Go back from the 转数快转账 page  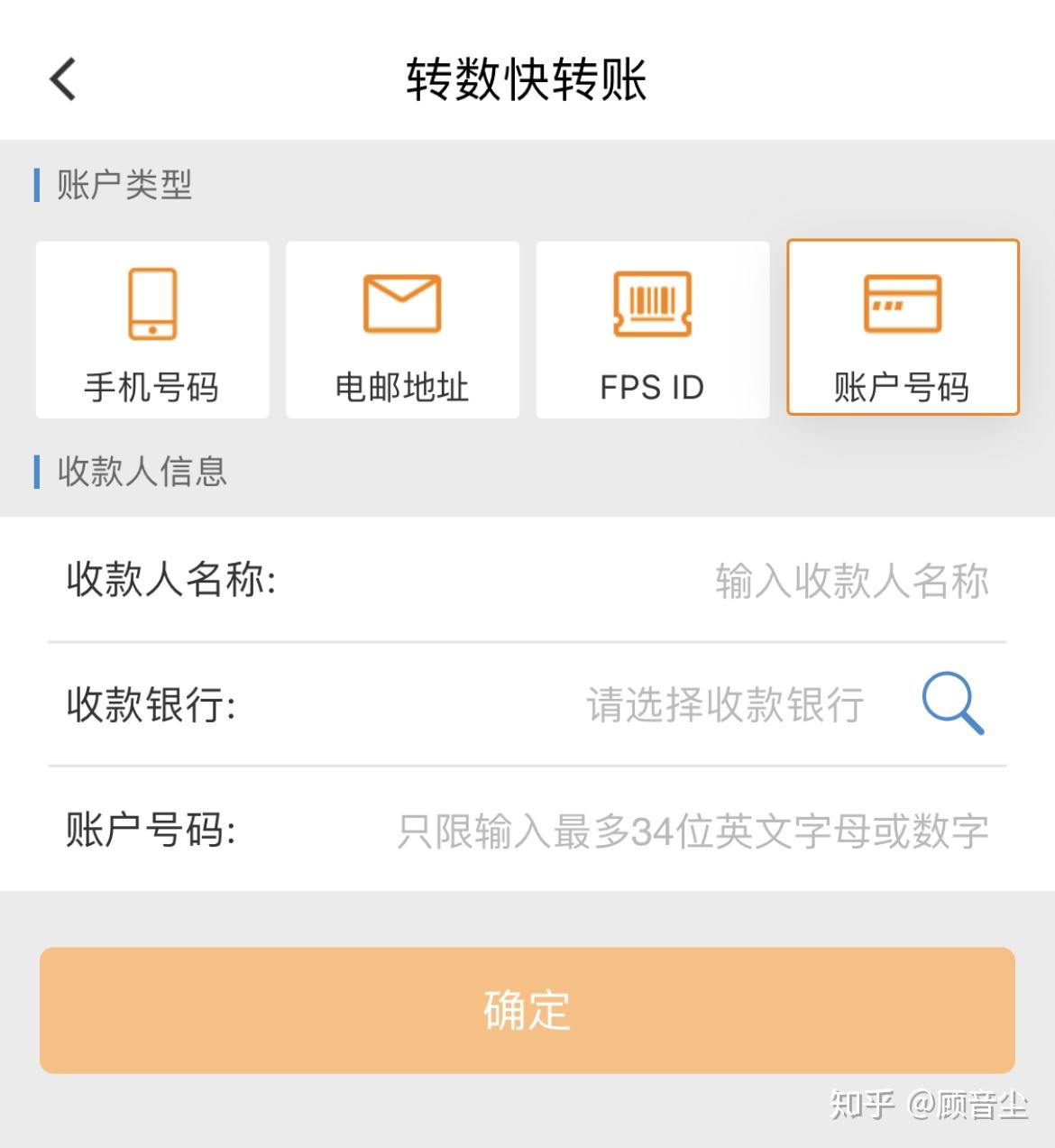(63, 79)
